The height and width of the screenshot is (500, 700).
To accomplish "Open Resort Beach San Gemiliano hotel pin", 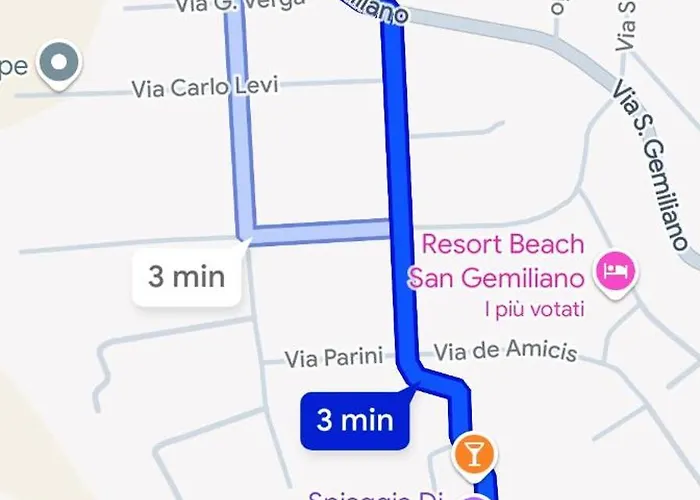I will (612, 270).
